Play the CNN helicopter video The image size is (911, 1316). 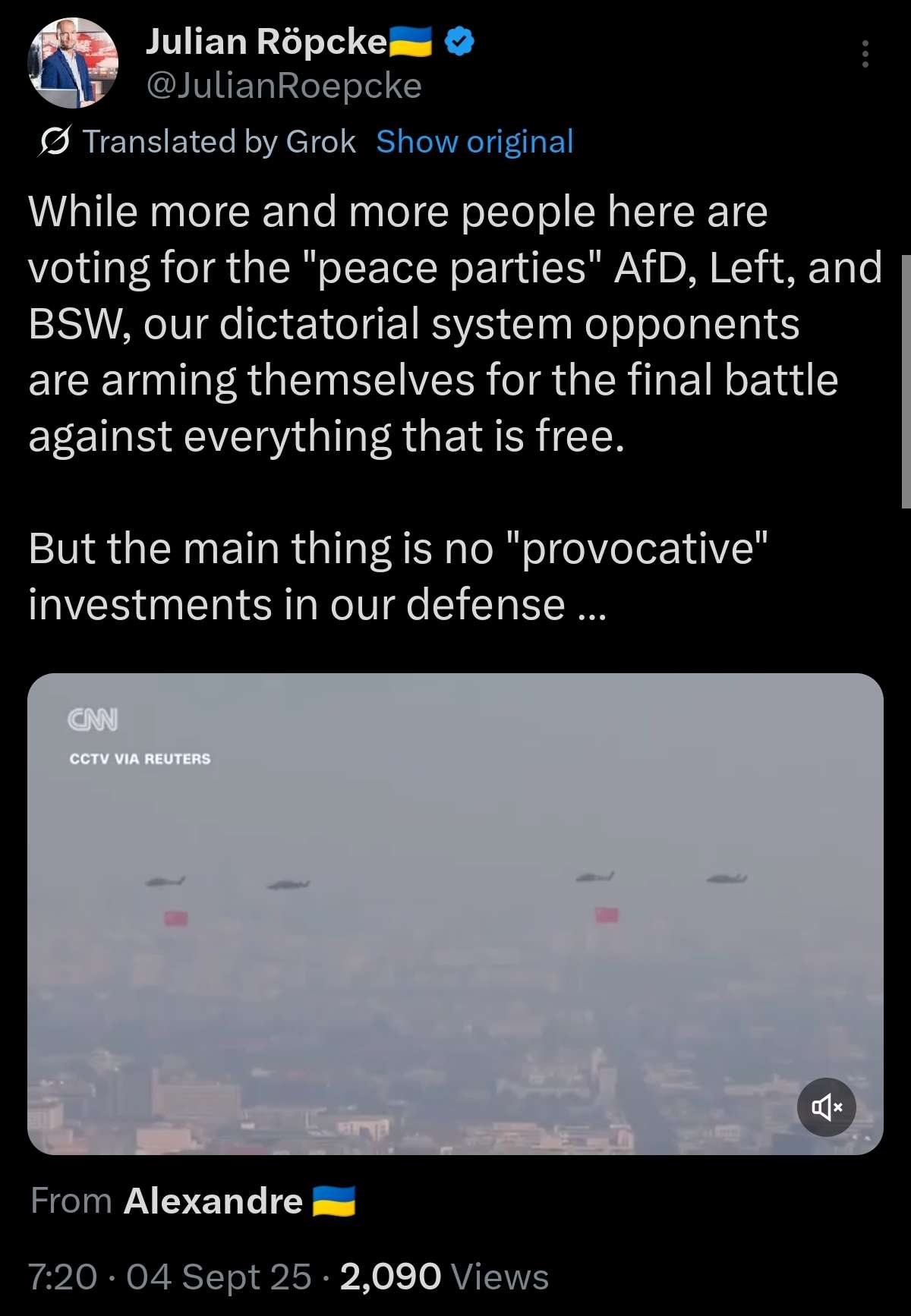455,913
